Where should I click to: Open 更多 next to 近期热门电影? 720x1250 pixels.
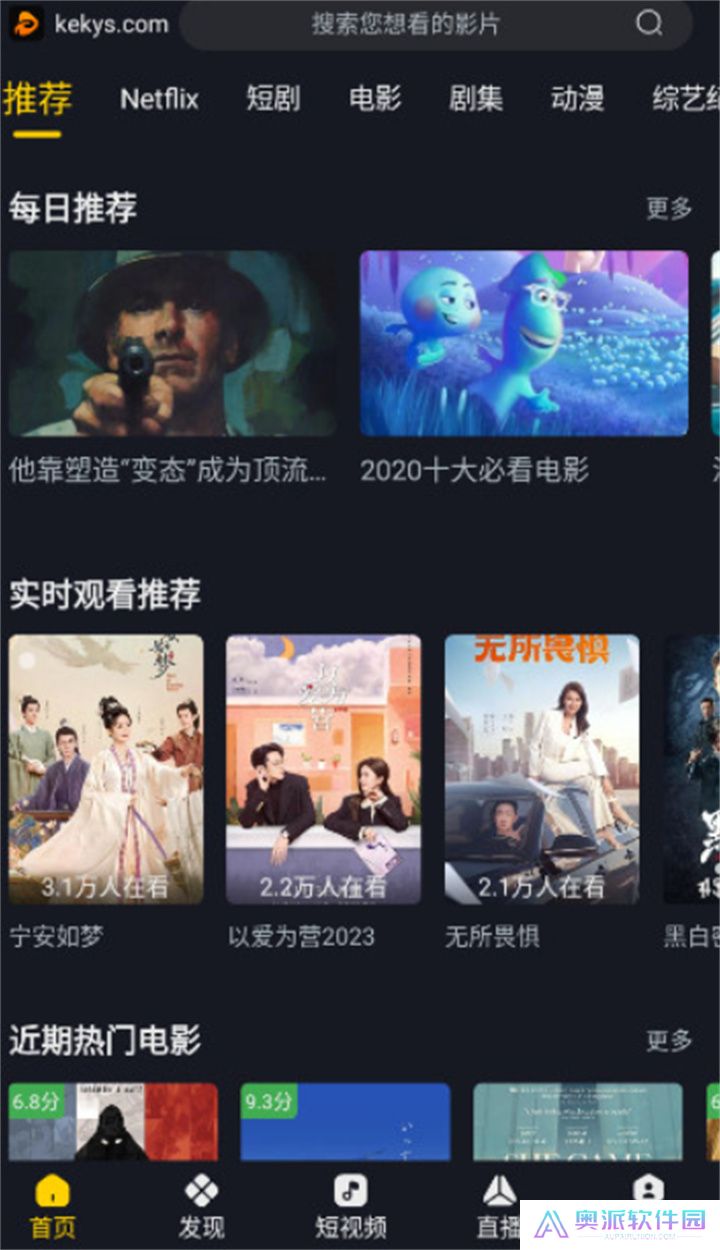coord(666,1040)
